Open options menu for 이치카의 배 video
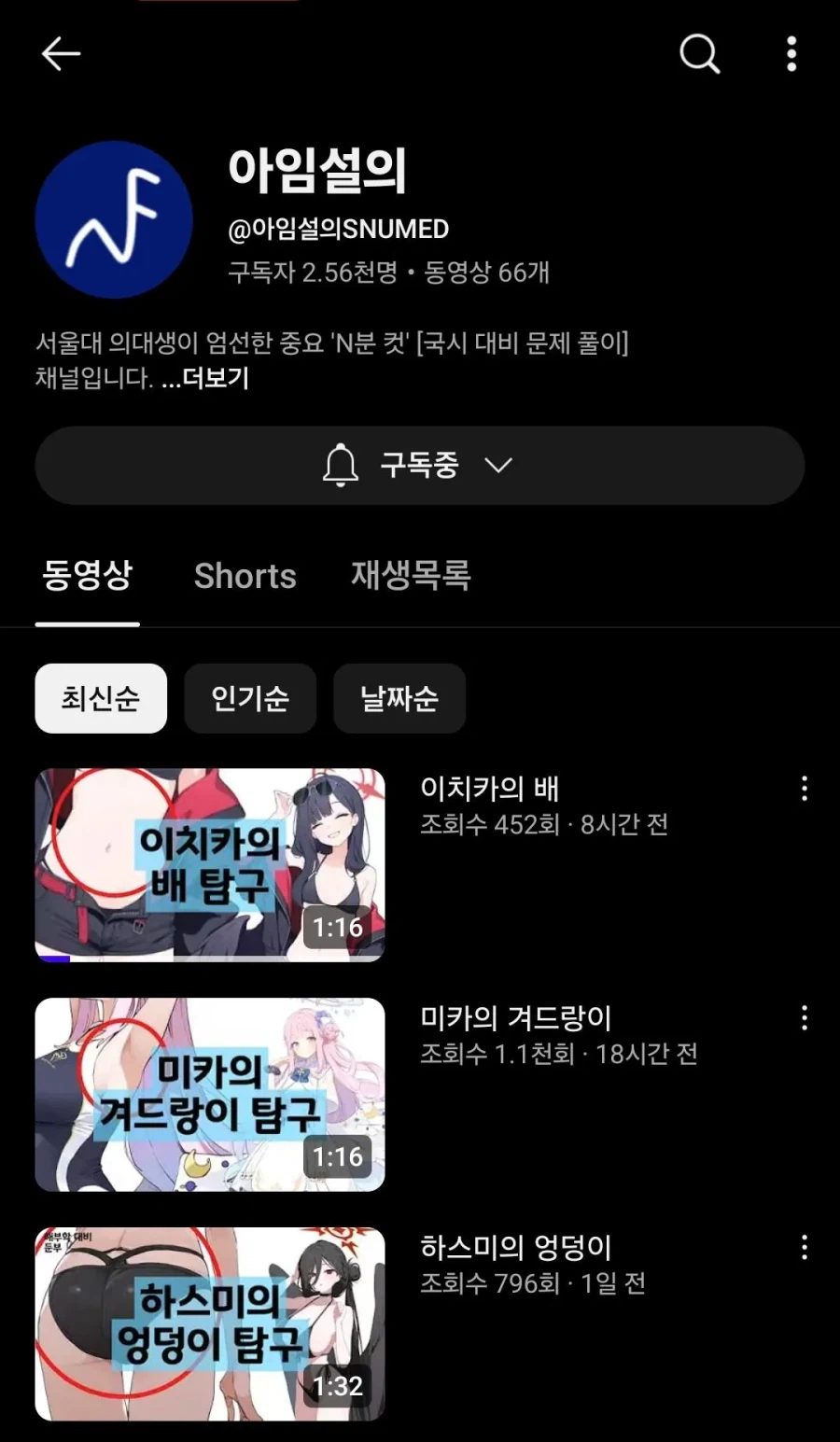Screen dimensions: 840x1442 805,789
